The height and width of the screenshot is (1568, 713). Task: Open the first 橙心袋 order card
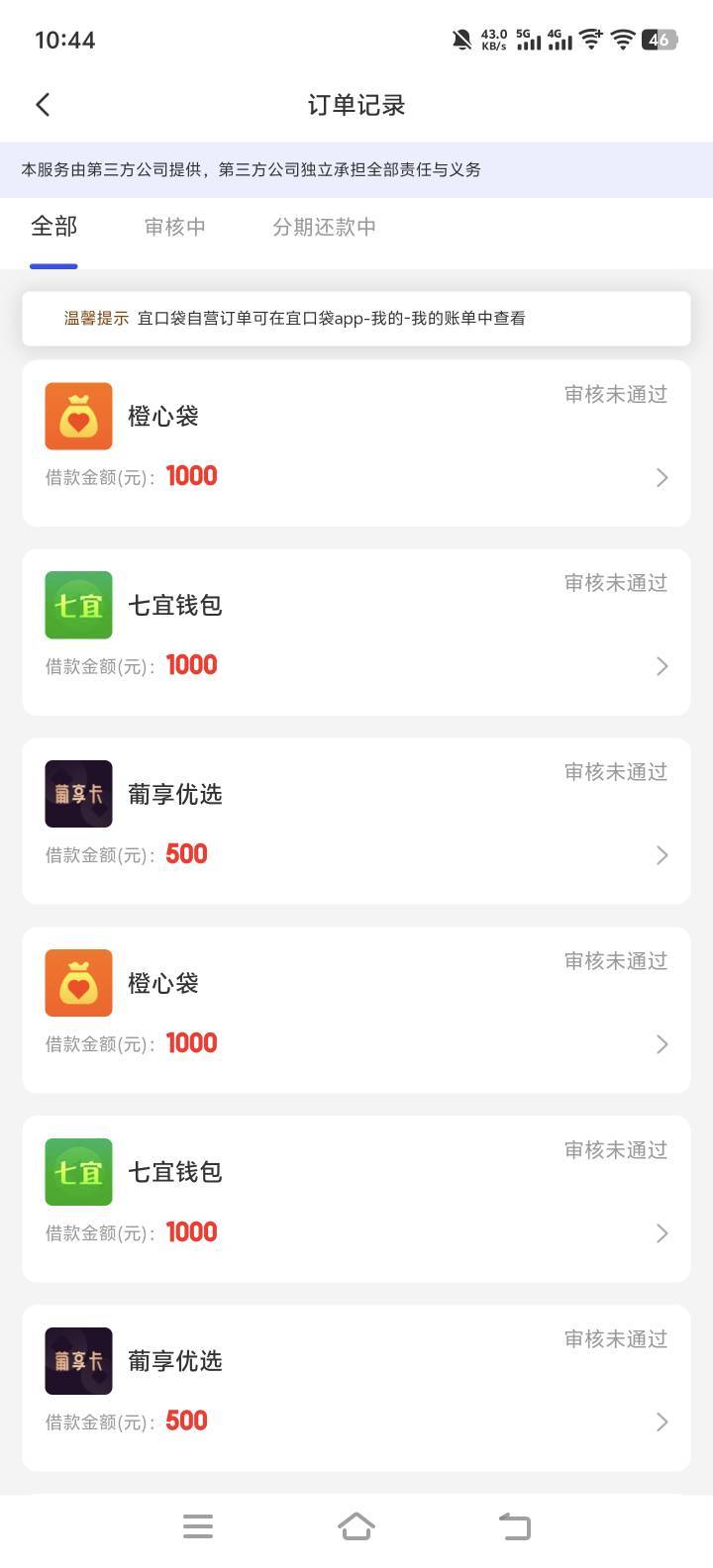tap(356, 443)
